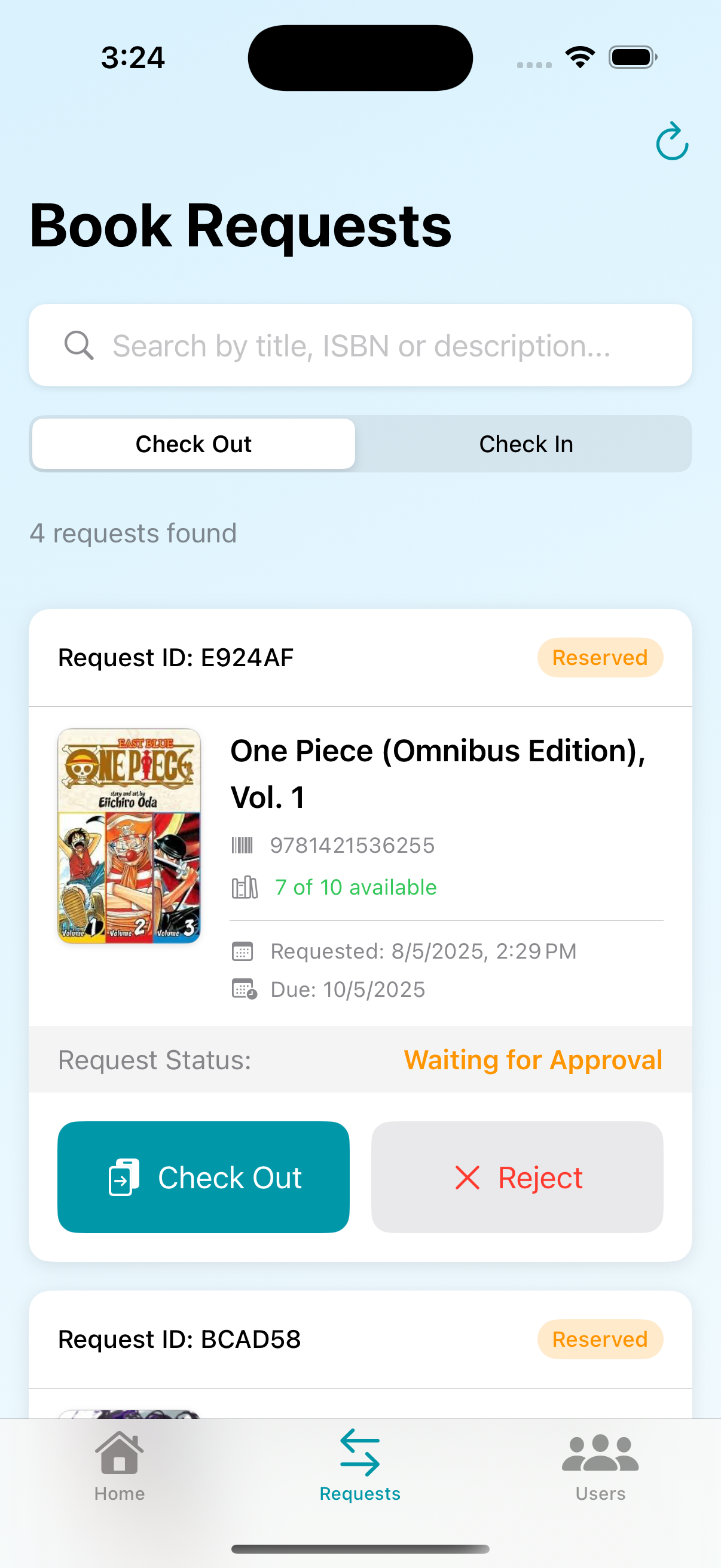Click the search magnifier icon
The width and height of the screenshot is (721, 1568).
[79, 345]
